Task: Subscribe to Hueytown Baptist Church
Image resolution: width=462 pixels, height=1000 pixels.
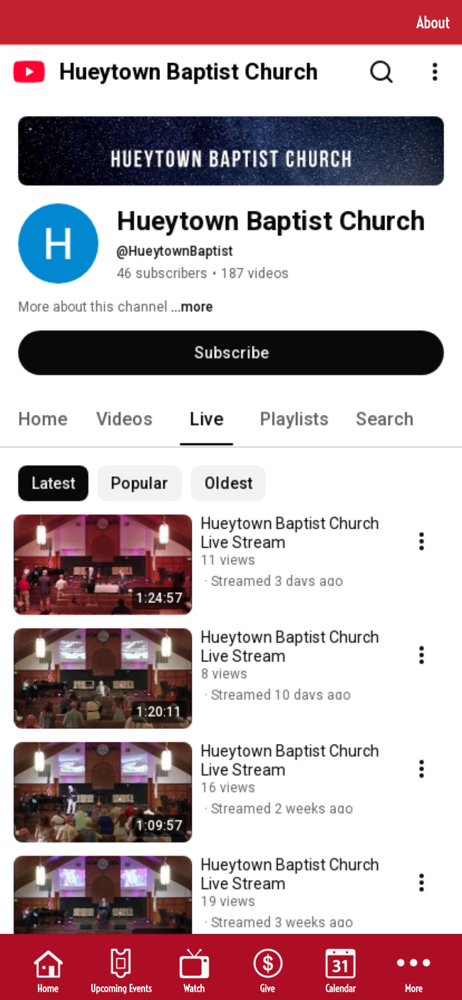Action: pyautogui.click(x=231, y=353)
